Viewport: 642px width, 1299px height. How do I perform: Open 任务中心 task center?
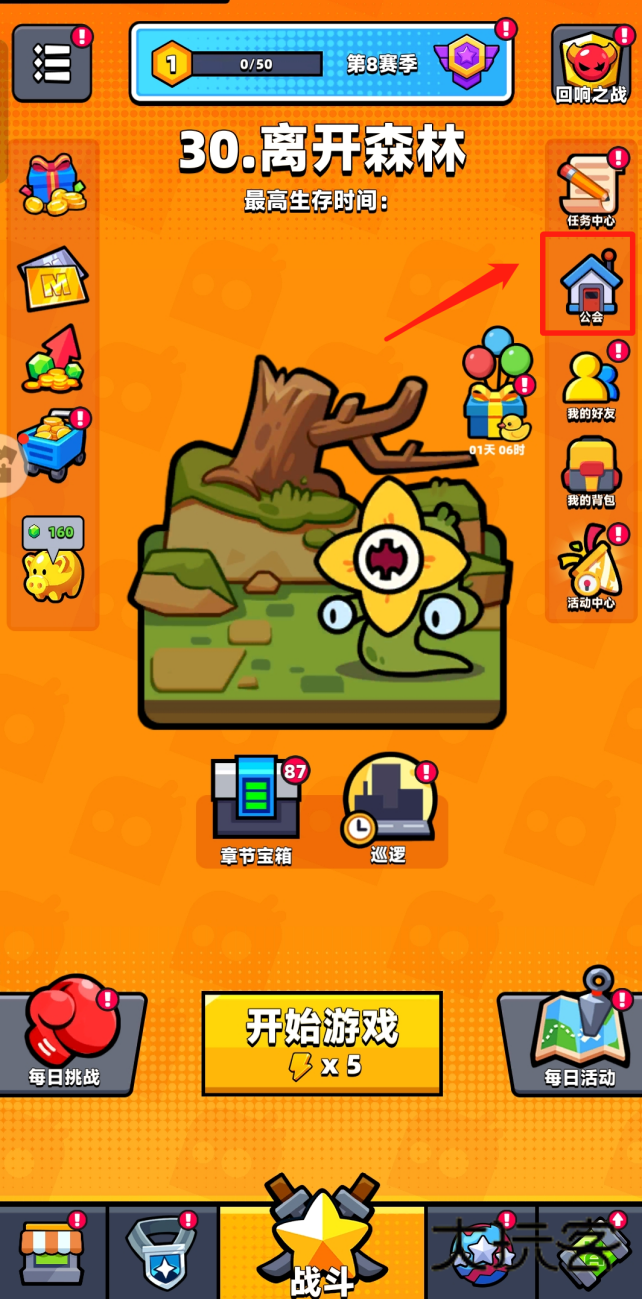click(590, 190)
